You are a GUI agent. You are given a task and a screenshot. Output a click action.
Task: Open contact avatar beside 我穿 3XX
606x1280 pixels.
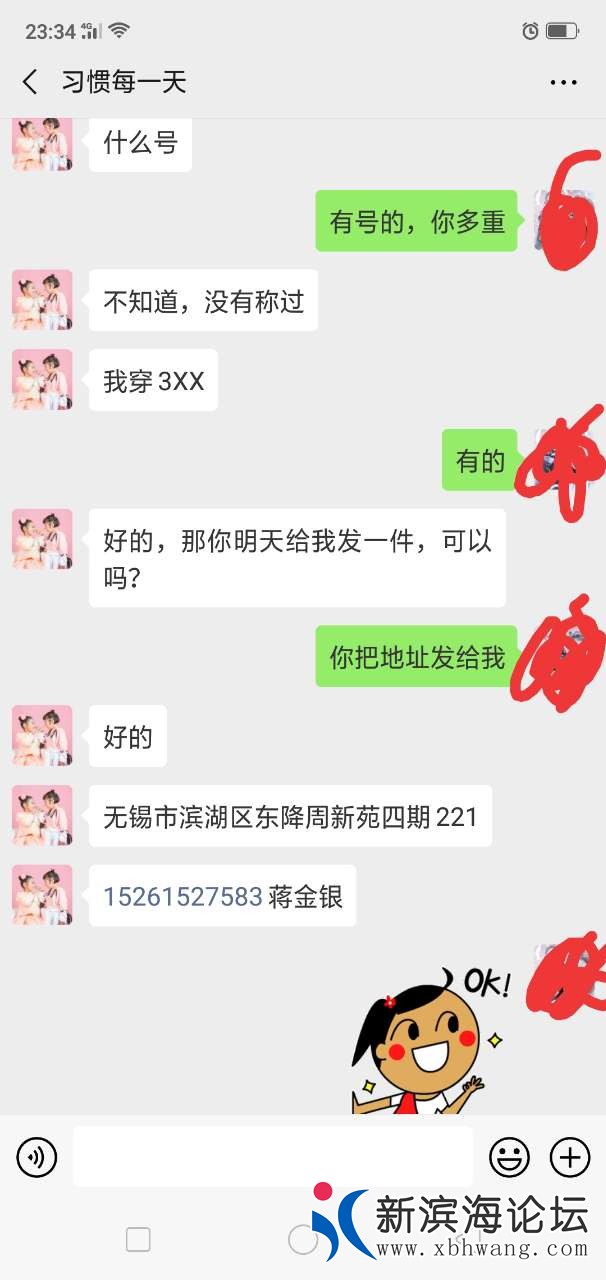click(x=42, y=380)
